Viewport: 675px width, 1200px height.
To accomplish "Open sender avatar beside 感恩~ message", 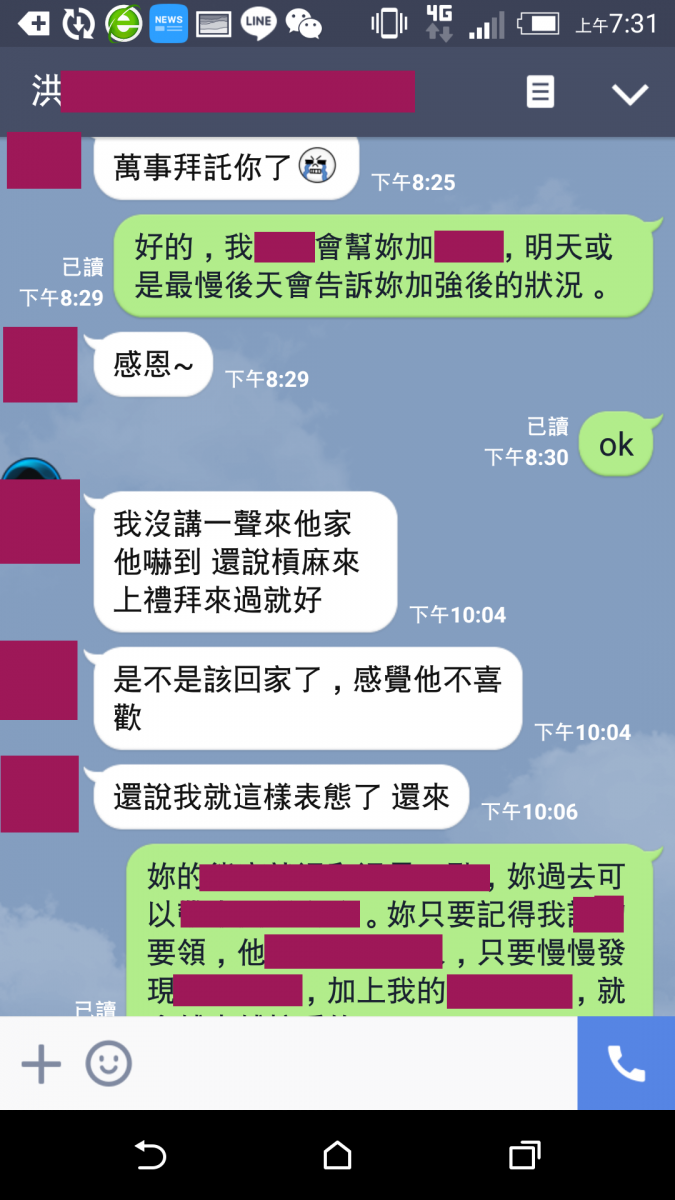I will (x=40, y=364).
